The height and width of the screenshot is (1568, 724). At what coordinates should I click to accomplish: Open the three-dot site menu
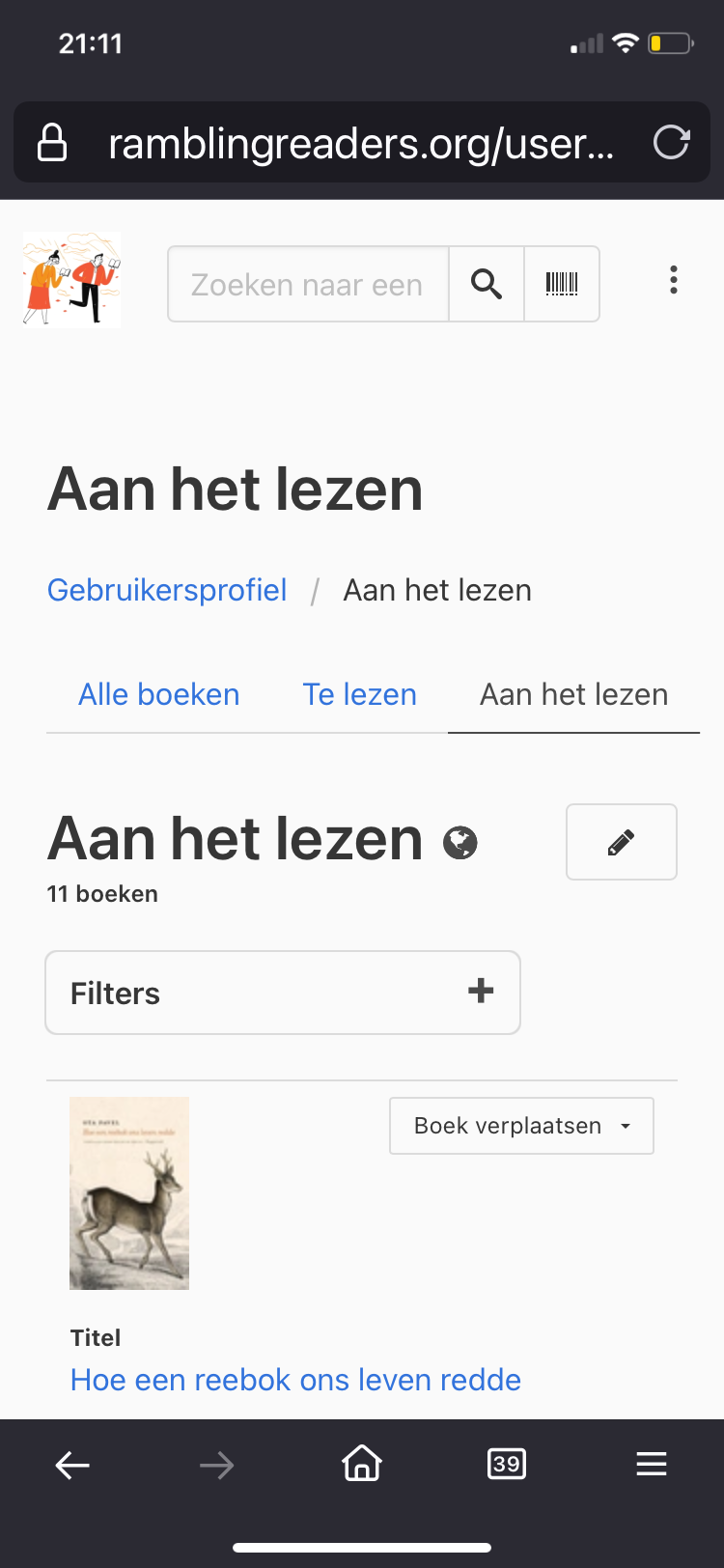coord(674,280)
